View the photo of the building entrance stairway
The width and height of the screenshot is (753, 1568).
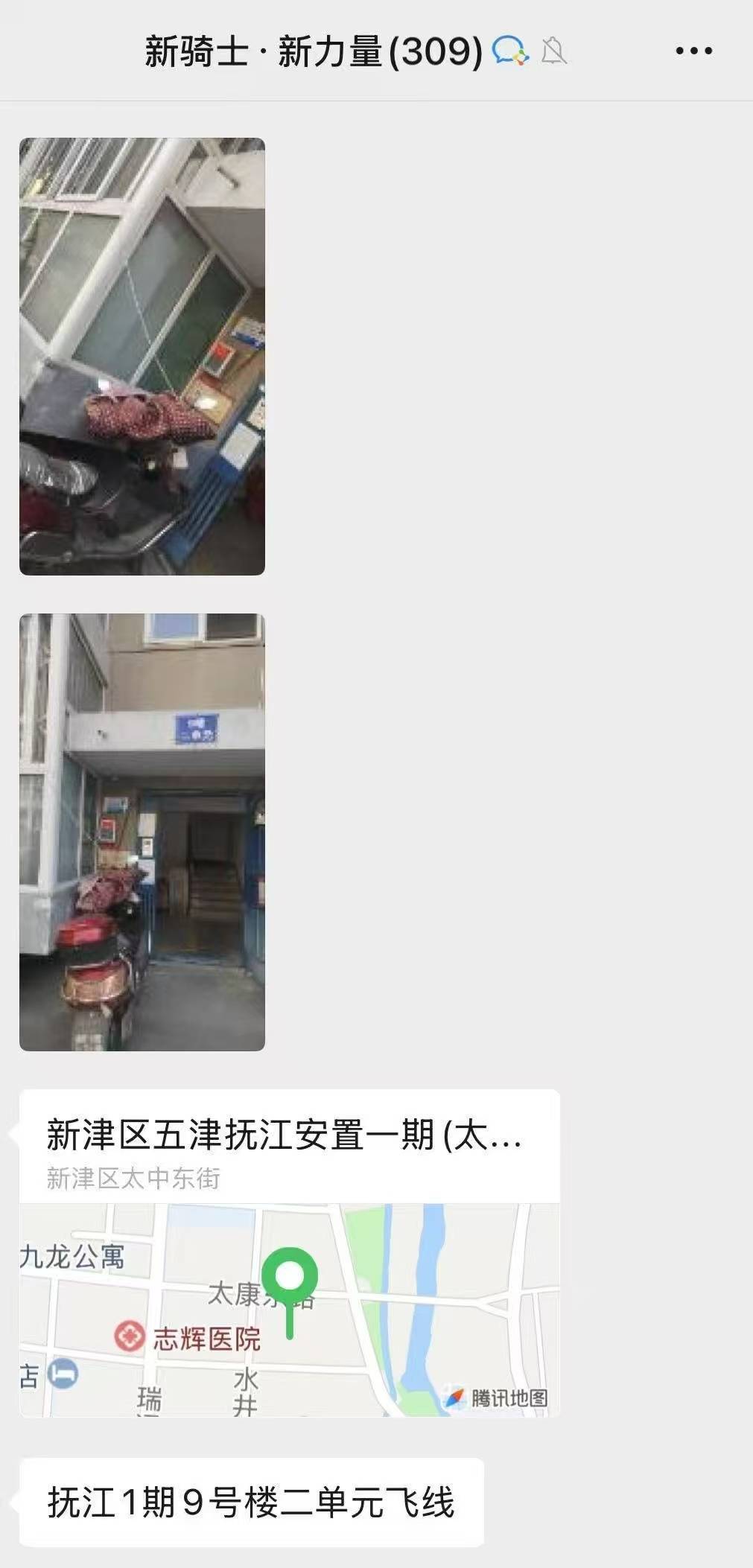(x=142, y=832)
